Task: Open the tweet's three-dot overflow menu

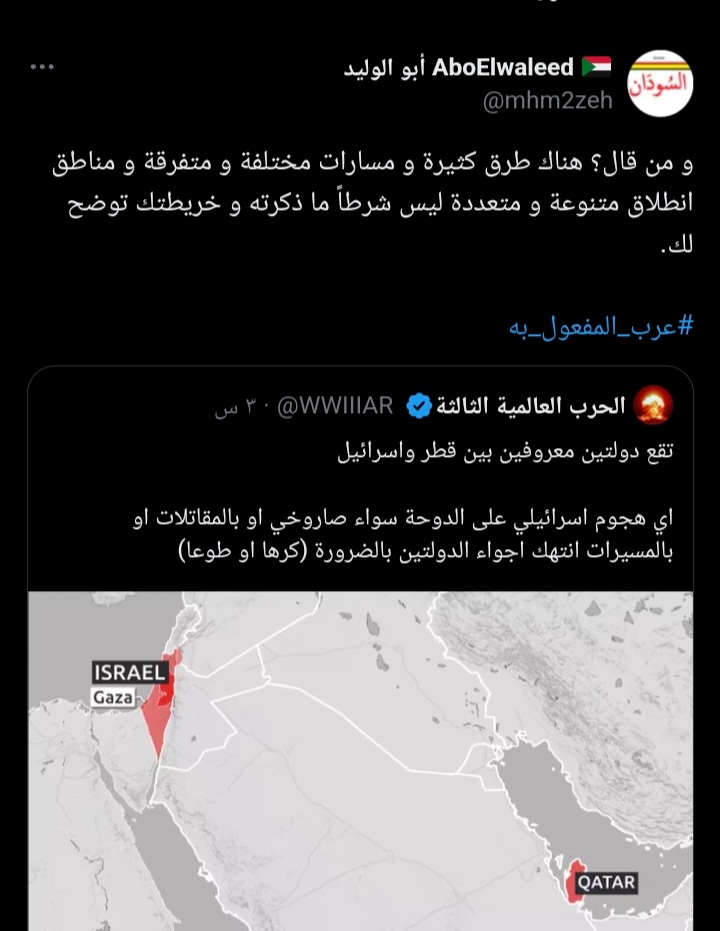Action: click(x=42, y=68)
